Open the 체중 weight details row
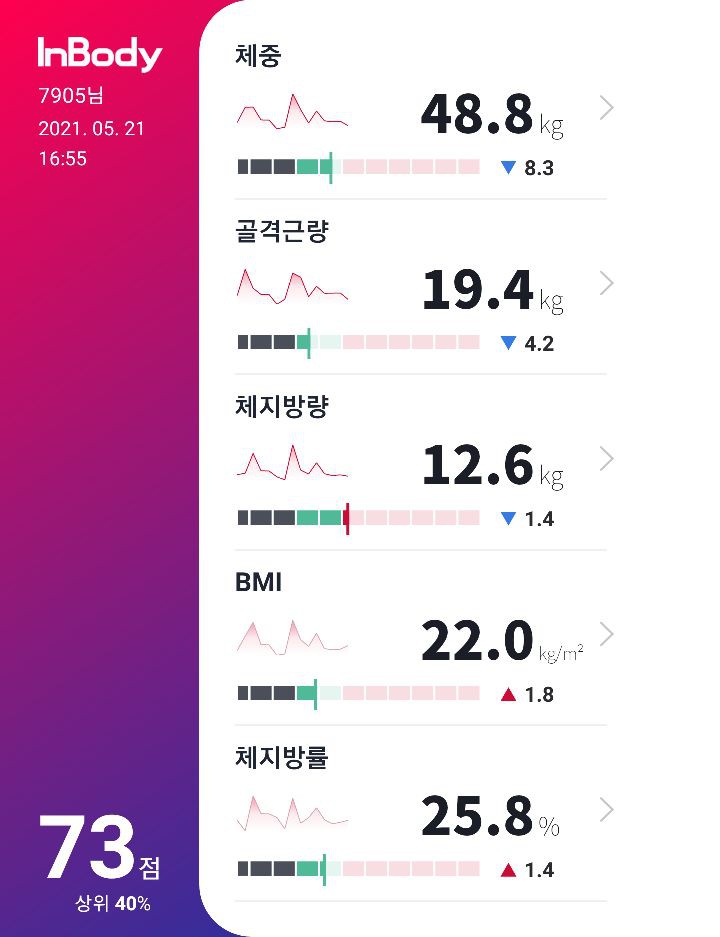Viewport: 720px width, 937px height. pos(605,108)
